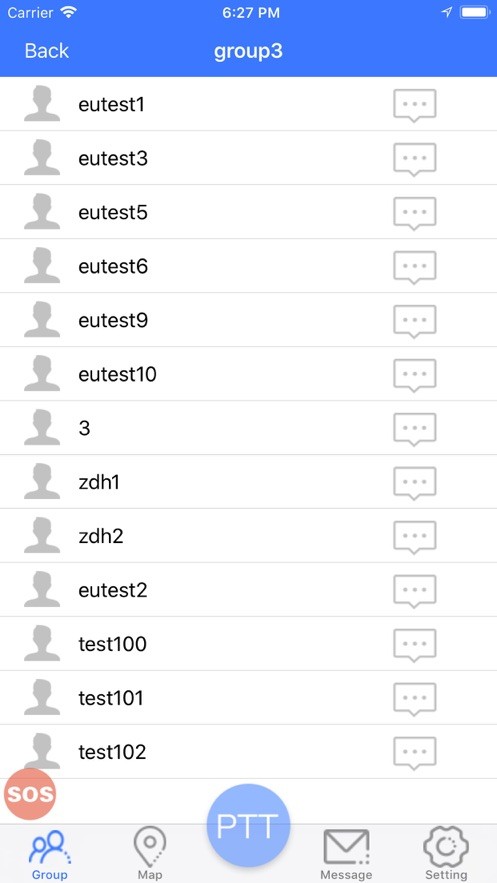Open the member row for eutest9
Viewport: 497px width, 883px height.
248,320
